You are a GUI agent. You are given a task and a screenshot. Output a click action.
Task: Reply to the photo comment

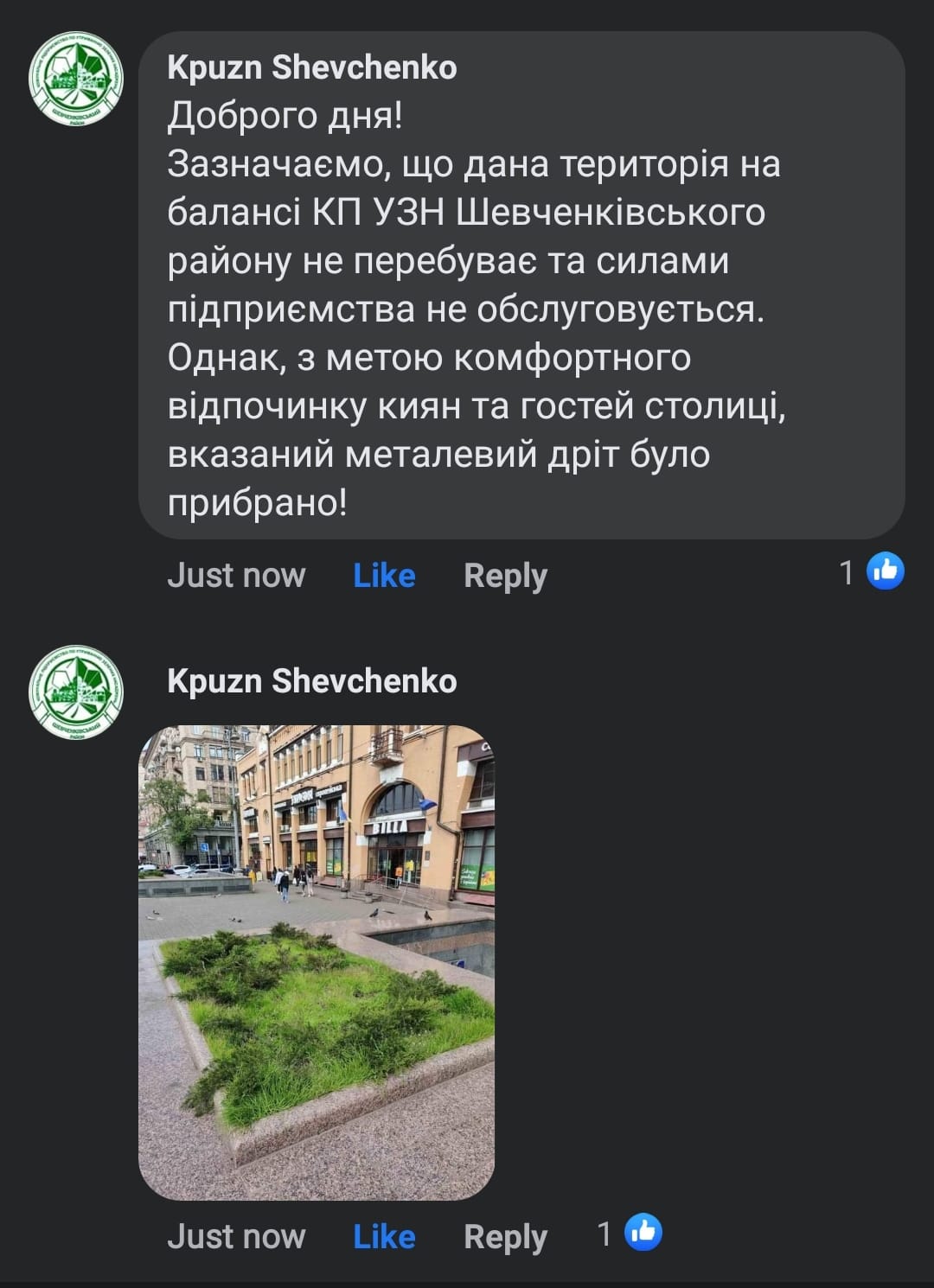(505, 1237)
